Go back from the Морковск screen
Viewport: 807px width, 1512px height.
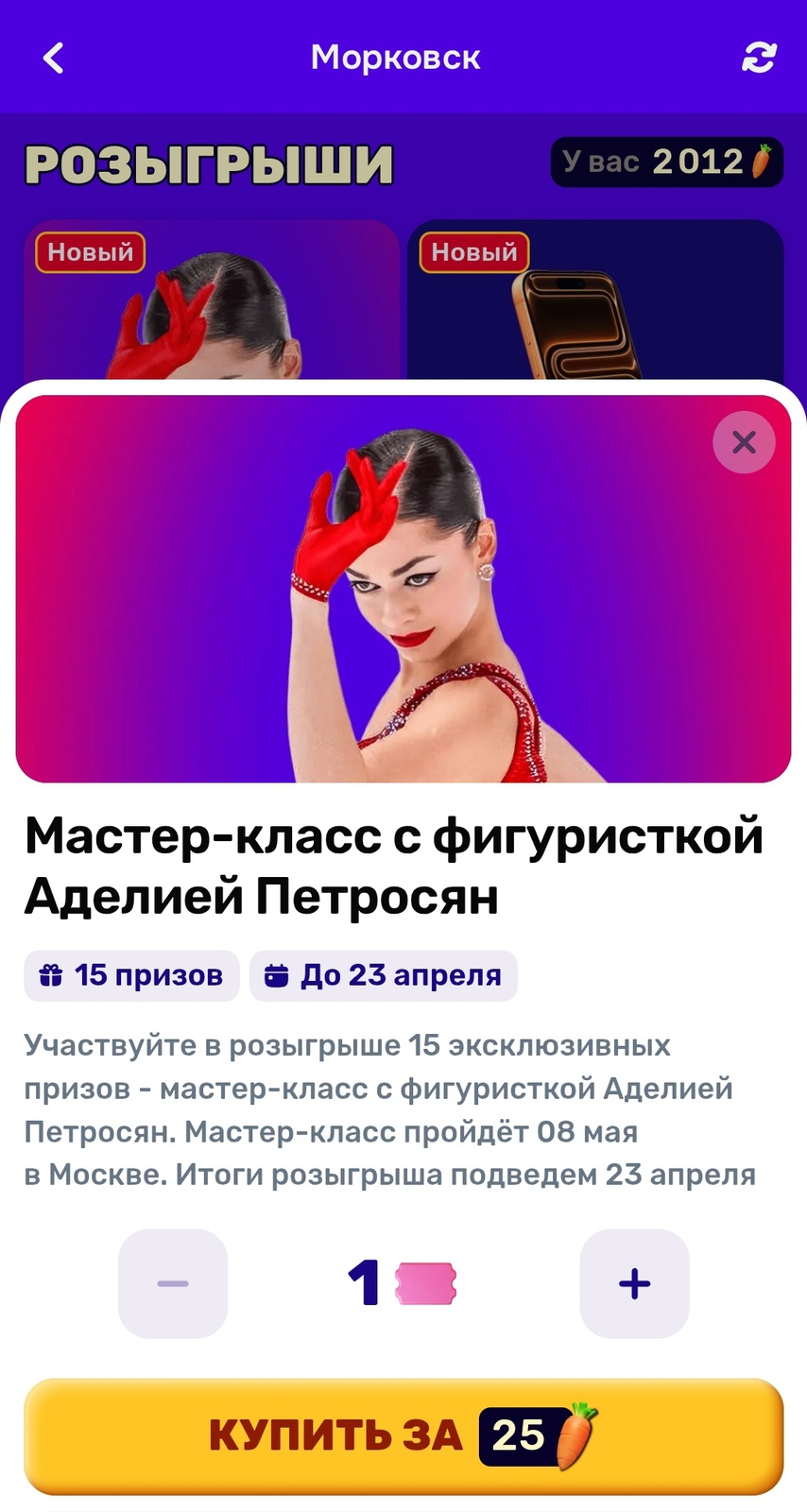pos(54,58)
